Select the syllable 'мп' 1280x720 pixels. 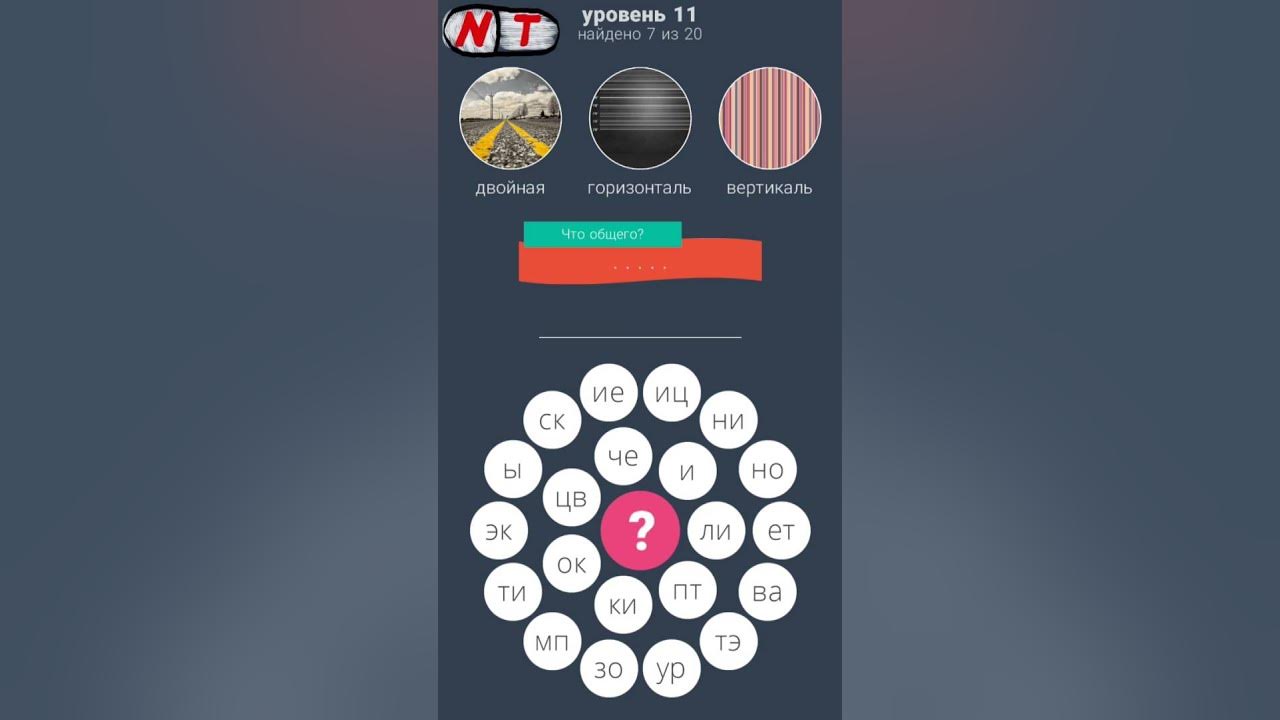tap(551, 641)
